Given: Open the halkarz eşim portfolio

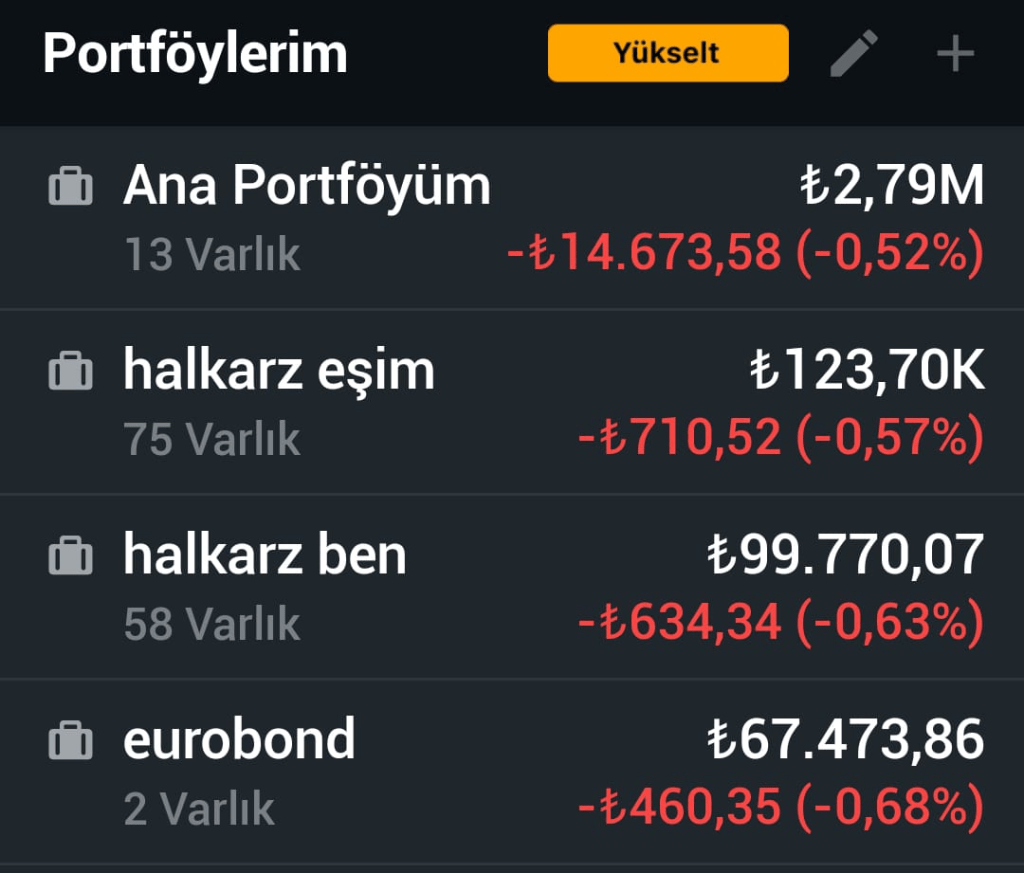Looking at the screenshot, I should click(x=279, y=371).
